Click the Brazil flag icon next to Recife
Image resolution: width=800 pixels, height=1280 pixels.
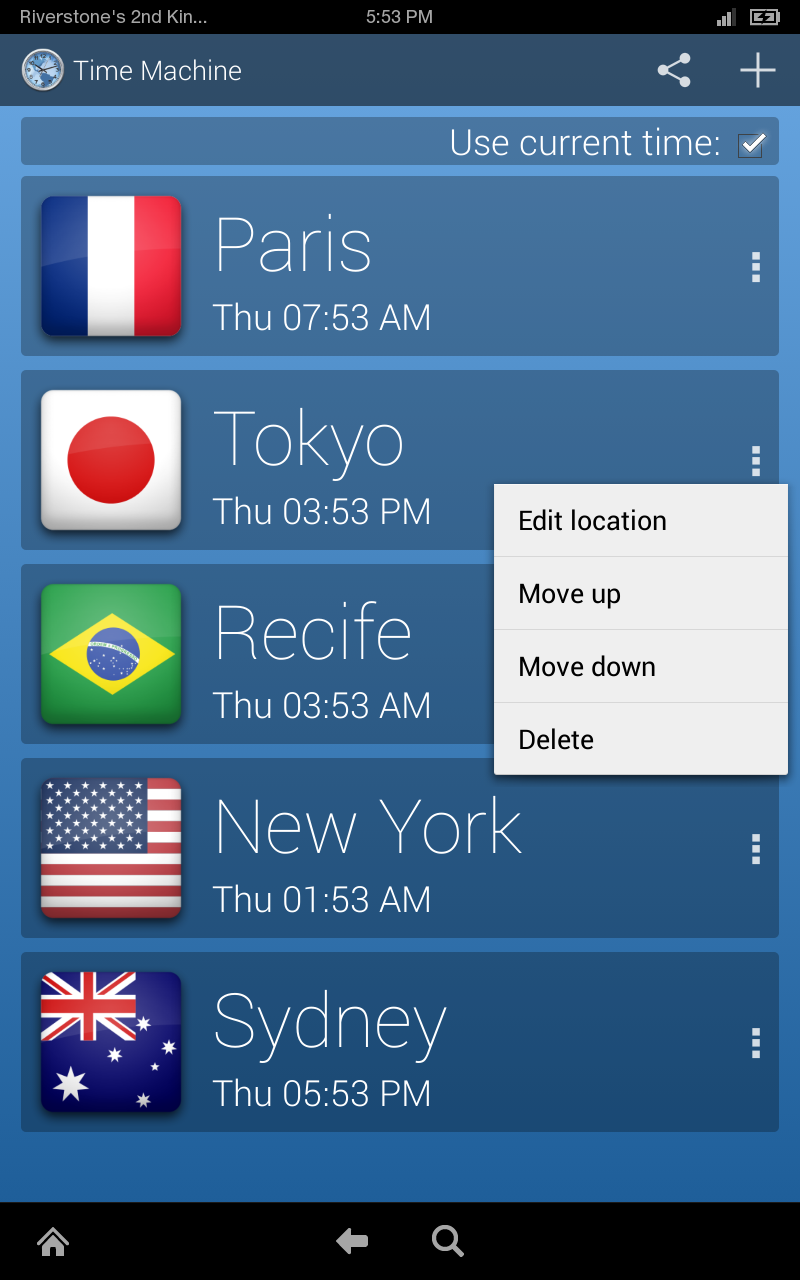coord(110,655)
